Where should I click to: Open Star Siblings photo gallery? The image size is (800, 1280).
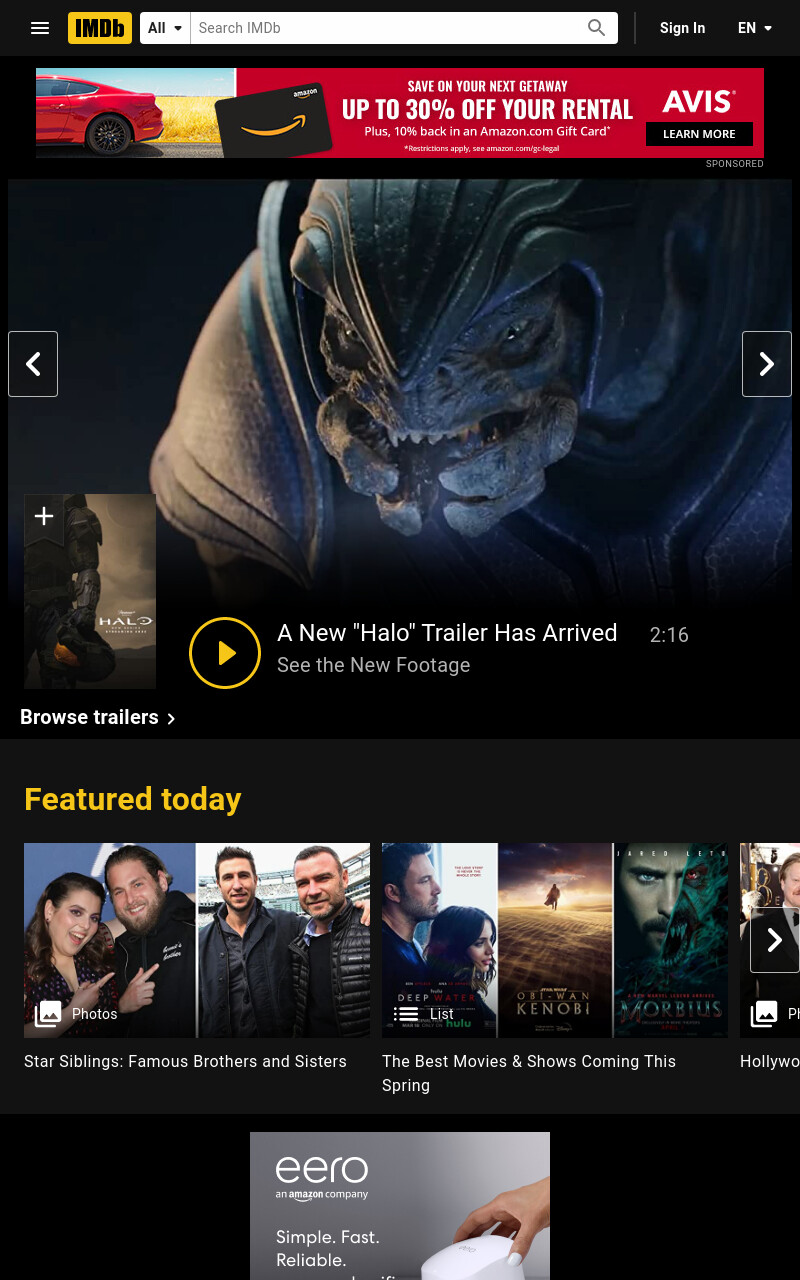coord(197,940)
